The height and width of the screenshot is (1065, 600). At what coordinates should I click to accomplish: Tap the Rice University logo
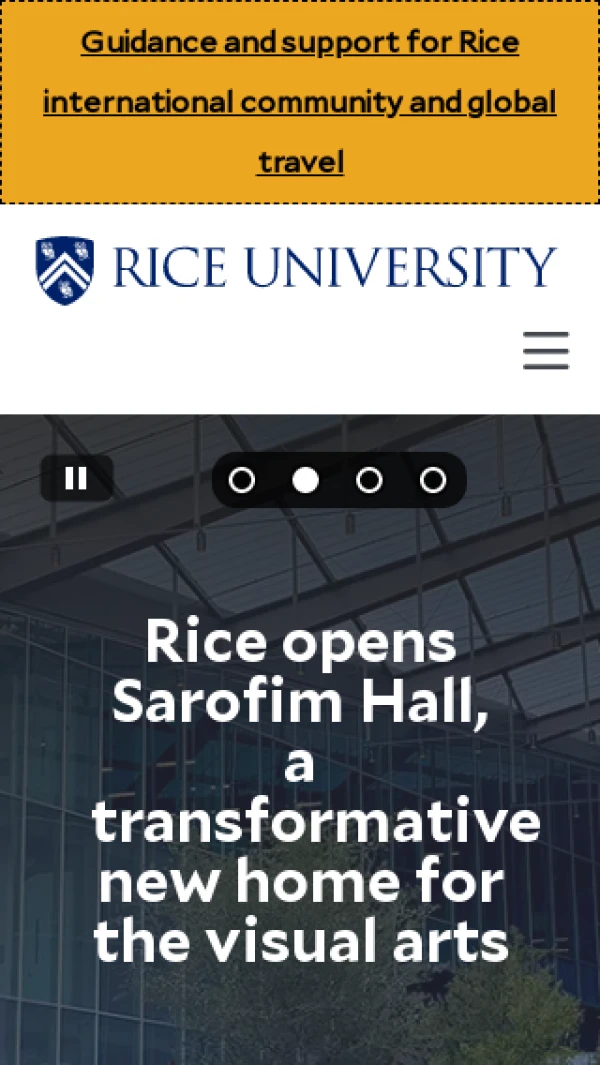tap(296, 270)
